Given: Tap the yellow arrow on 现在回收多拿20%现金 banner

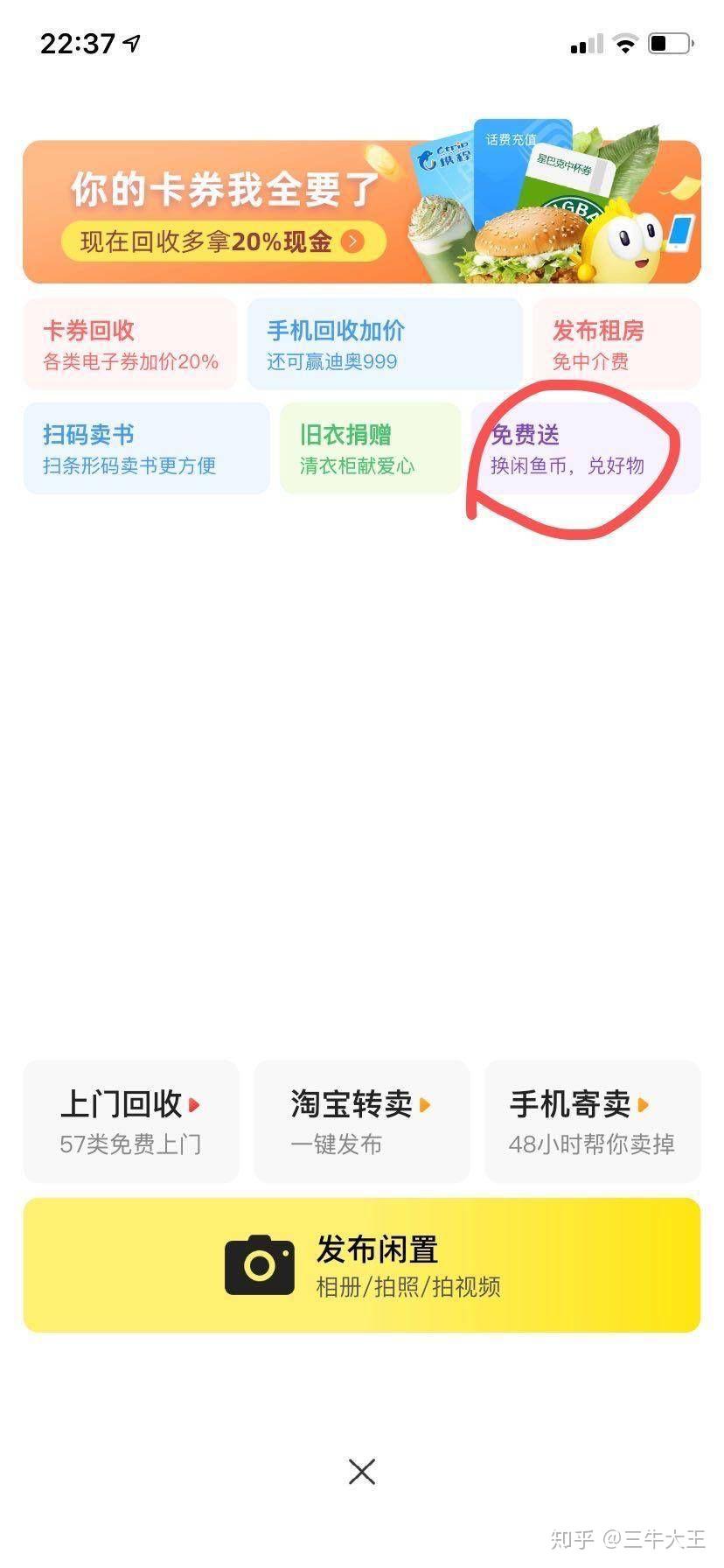Looking at the screenshot, I should point(352,242).
